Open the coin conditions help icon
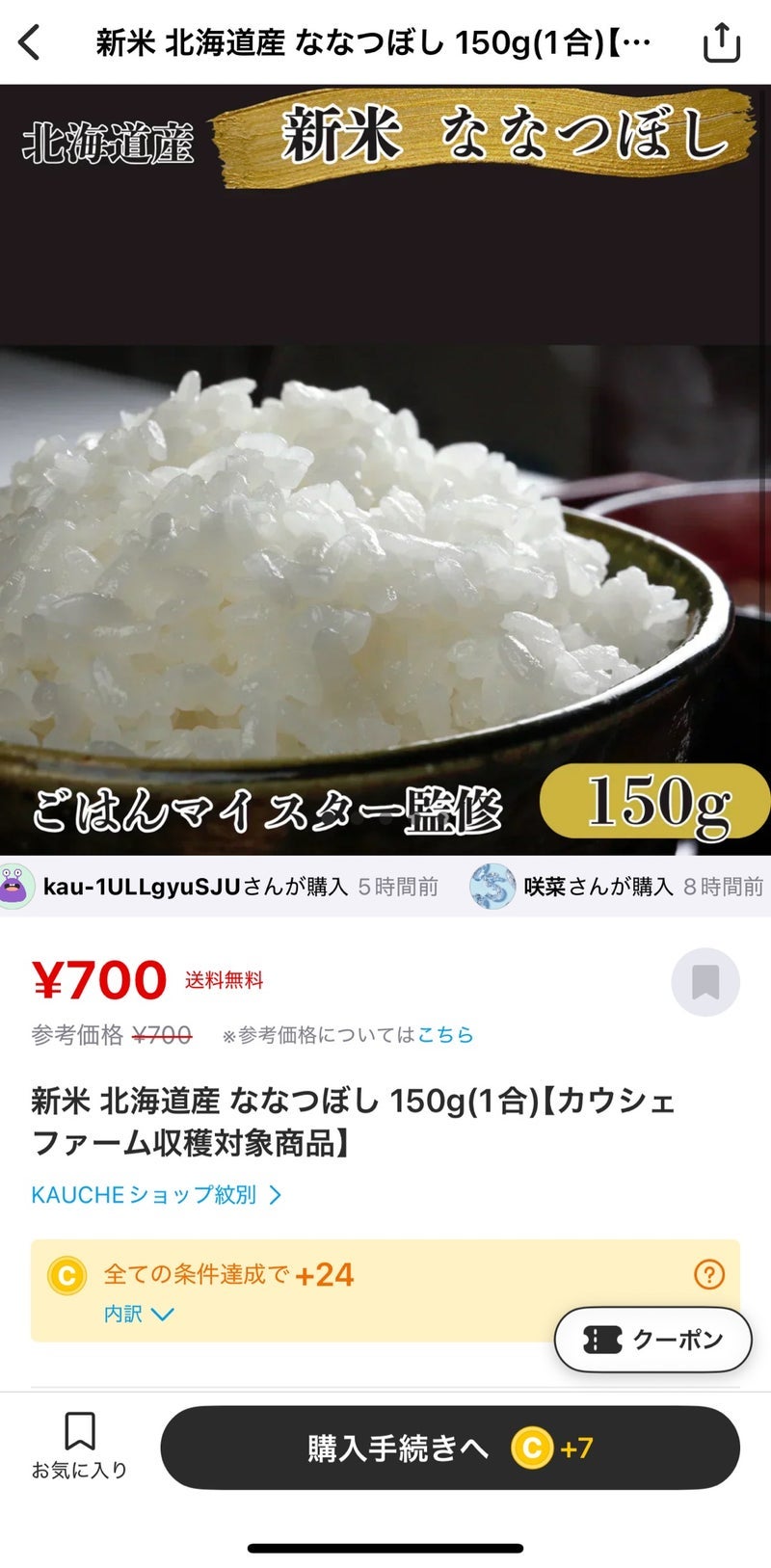This screenshot has width=771, height=1568. [x=709, y=1275]
